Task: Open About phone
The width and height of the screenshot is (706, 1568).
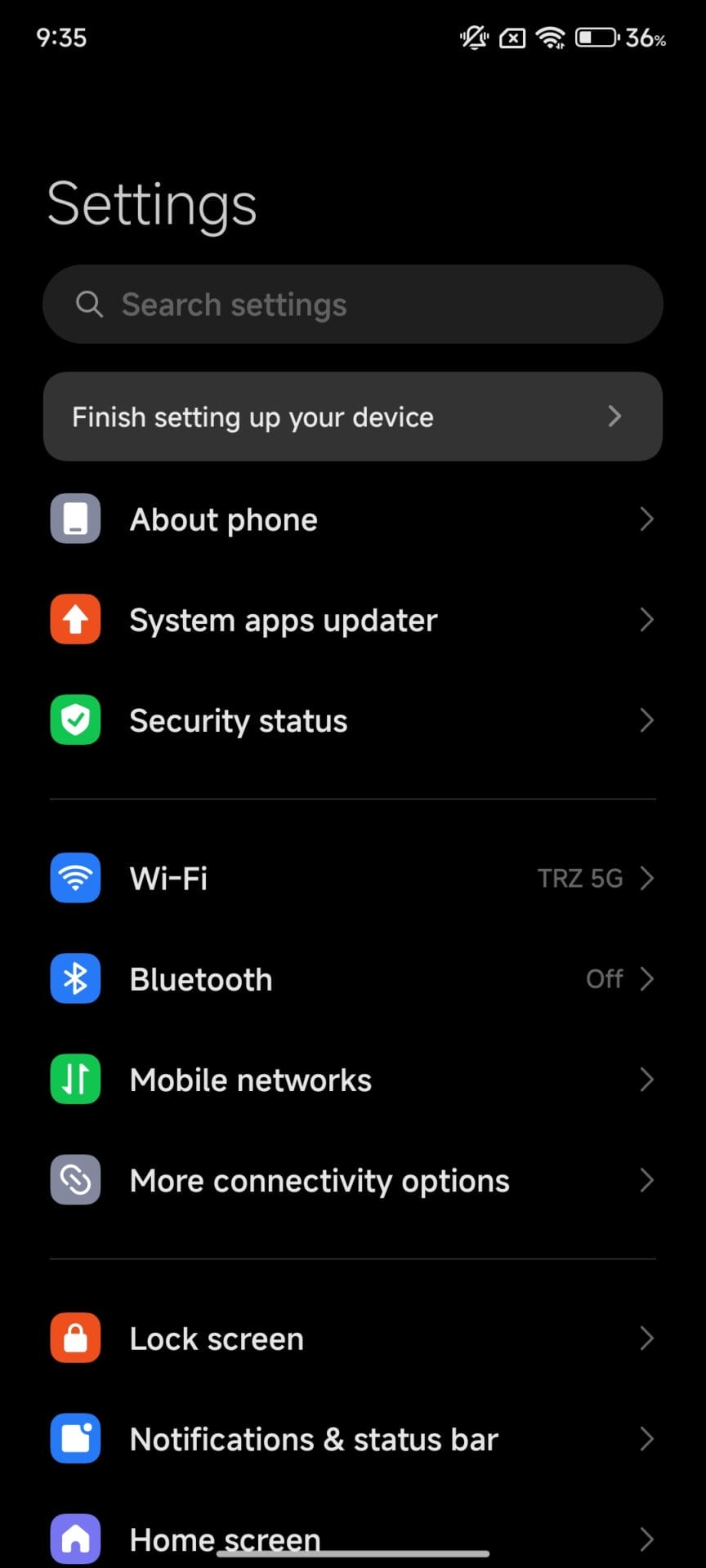Action: coord(351,519)
